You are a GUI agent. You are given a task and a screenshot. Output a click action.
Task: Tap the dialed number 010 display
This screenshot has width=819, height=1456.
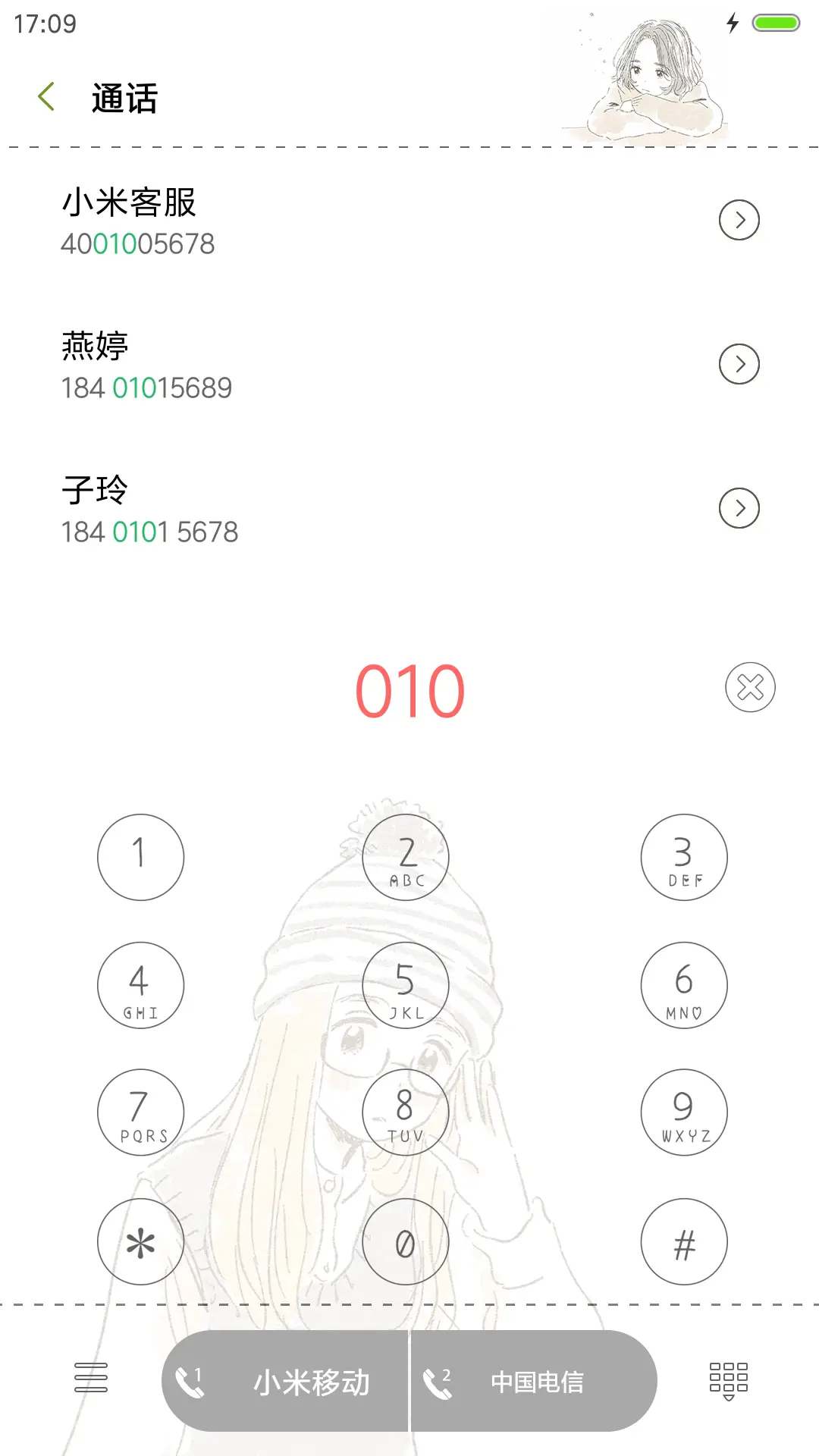(x=409, y=690)
